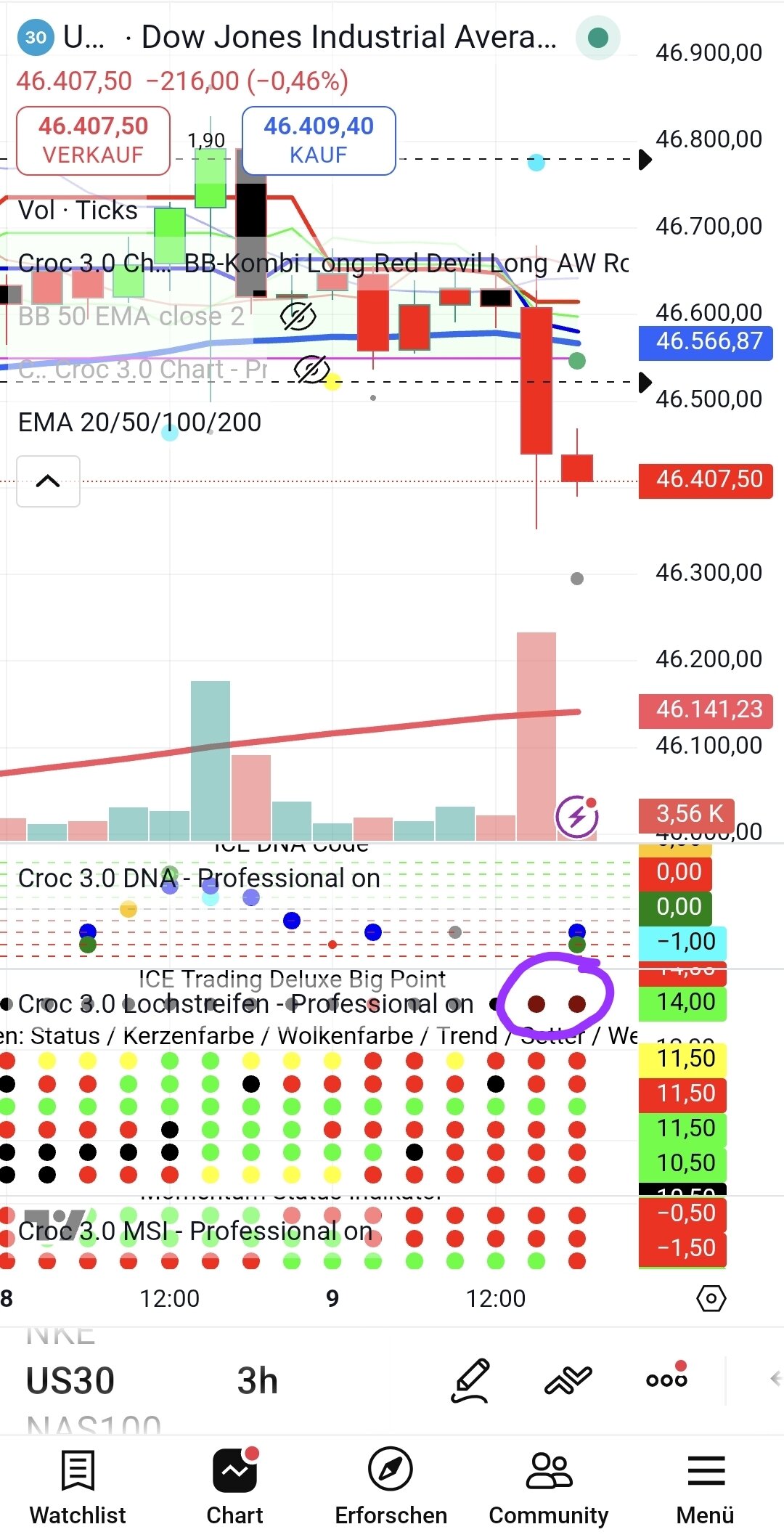Tap the blue KAUF buy button
Screen dimensions: 784x1540
[x=319, y=140]
